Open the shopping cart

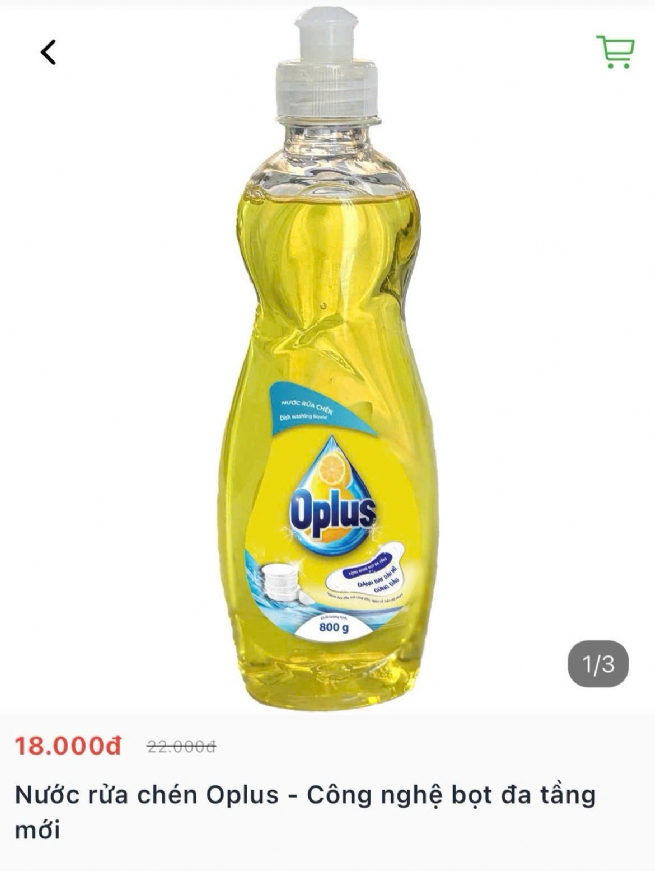[x=615, y=52]
